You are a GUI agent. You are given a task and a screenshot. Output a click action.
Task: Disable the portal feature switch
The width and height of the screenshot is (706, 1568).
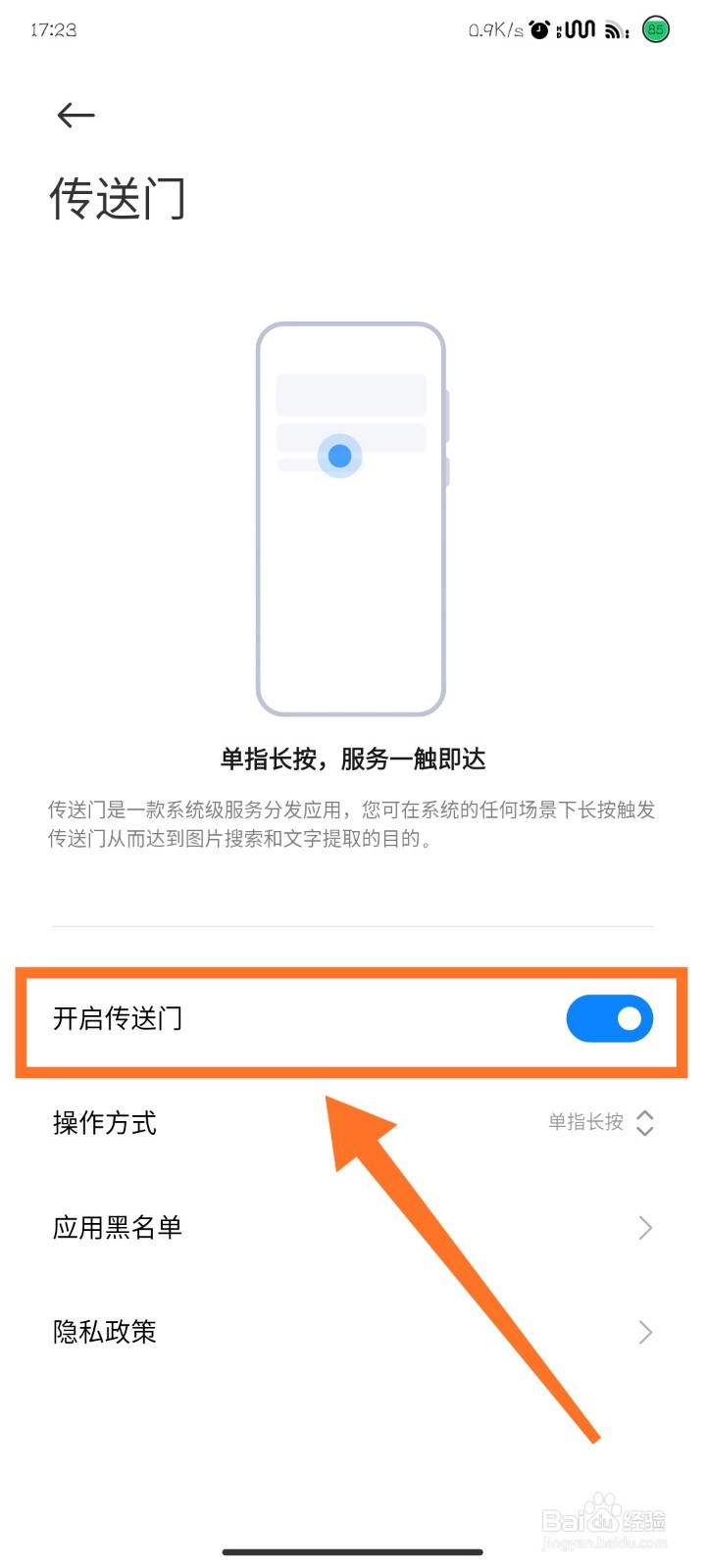(610, 1019)
